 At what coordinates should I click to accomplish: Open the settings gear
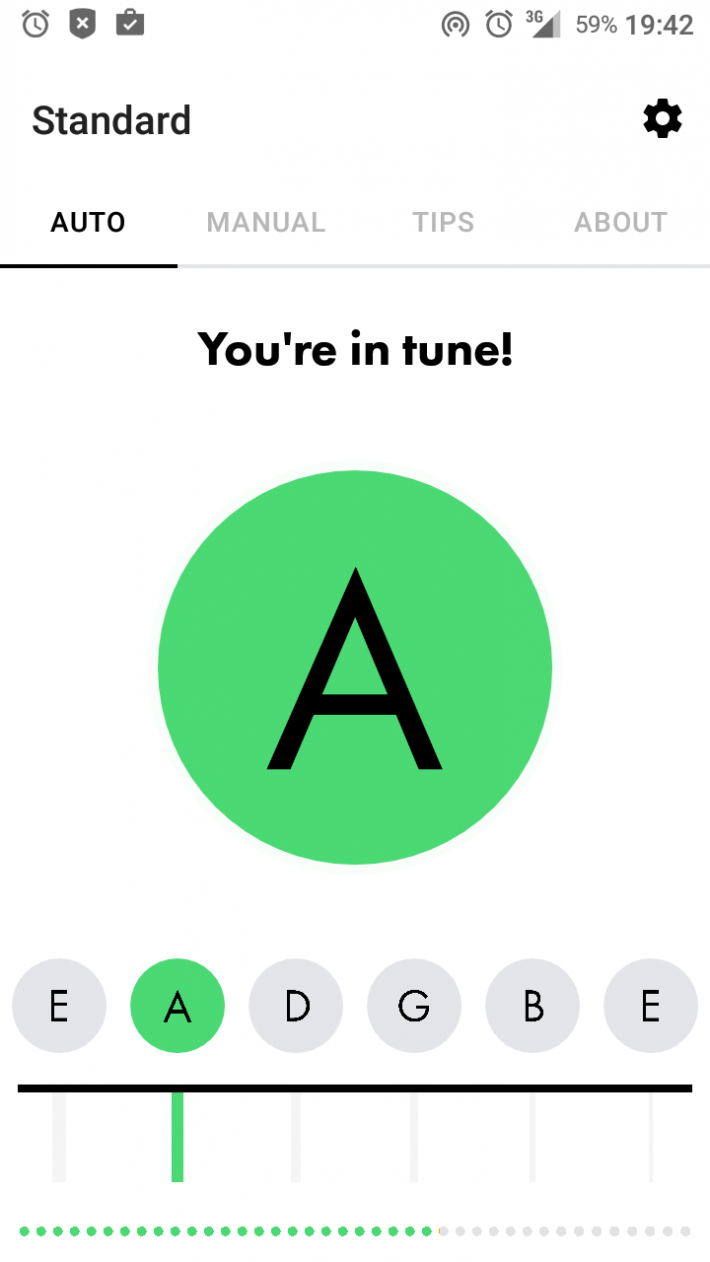coord(662,120)
